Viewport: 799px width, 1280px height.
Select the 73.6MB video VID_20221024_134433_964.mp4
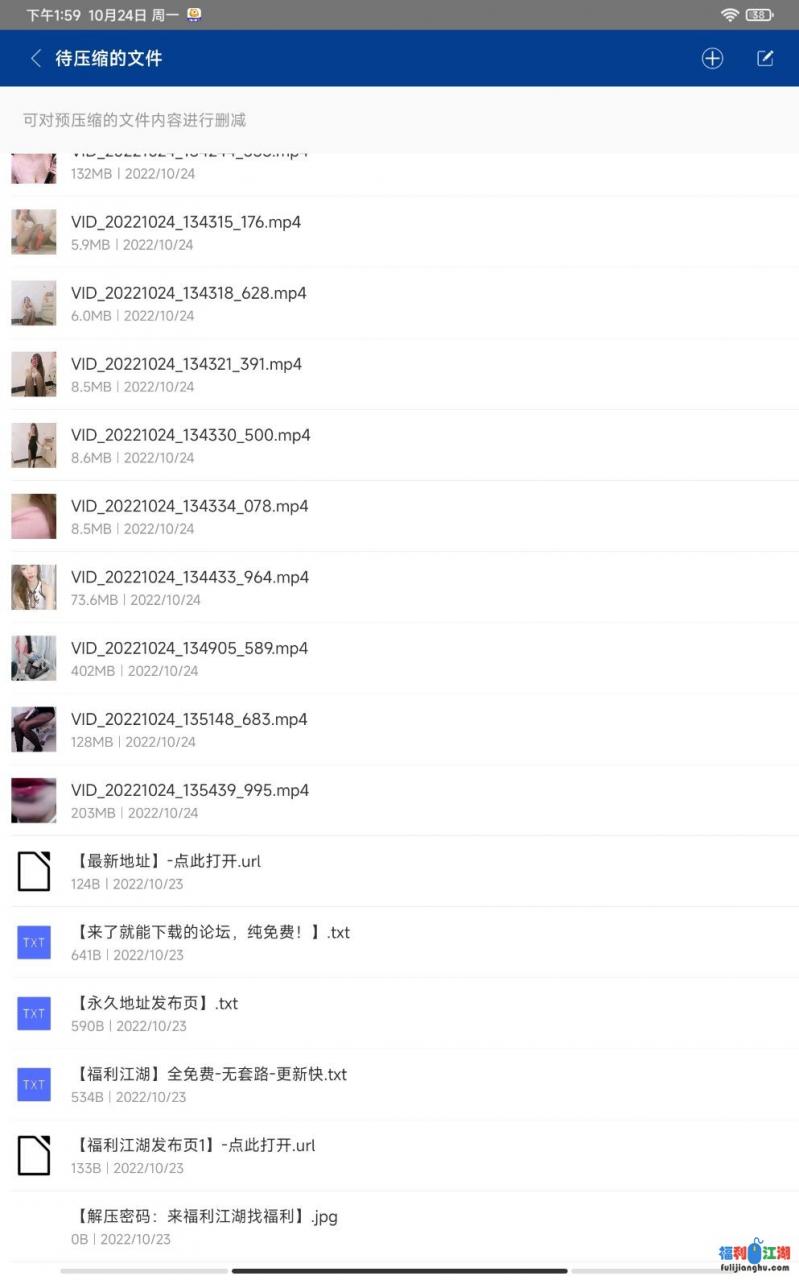(x=189, y=577)
